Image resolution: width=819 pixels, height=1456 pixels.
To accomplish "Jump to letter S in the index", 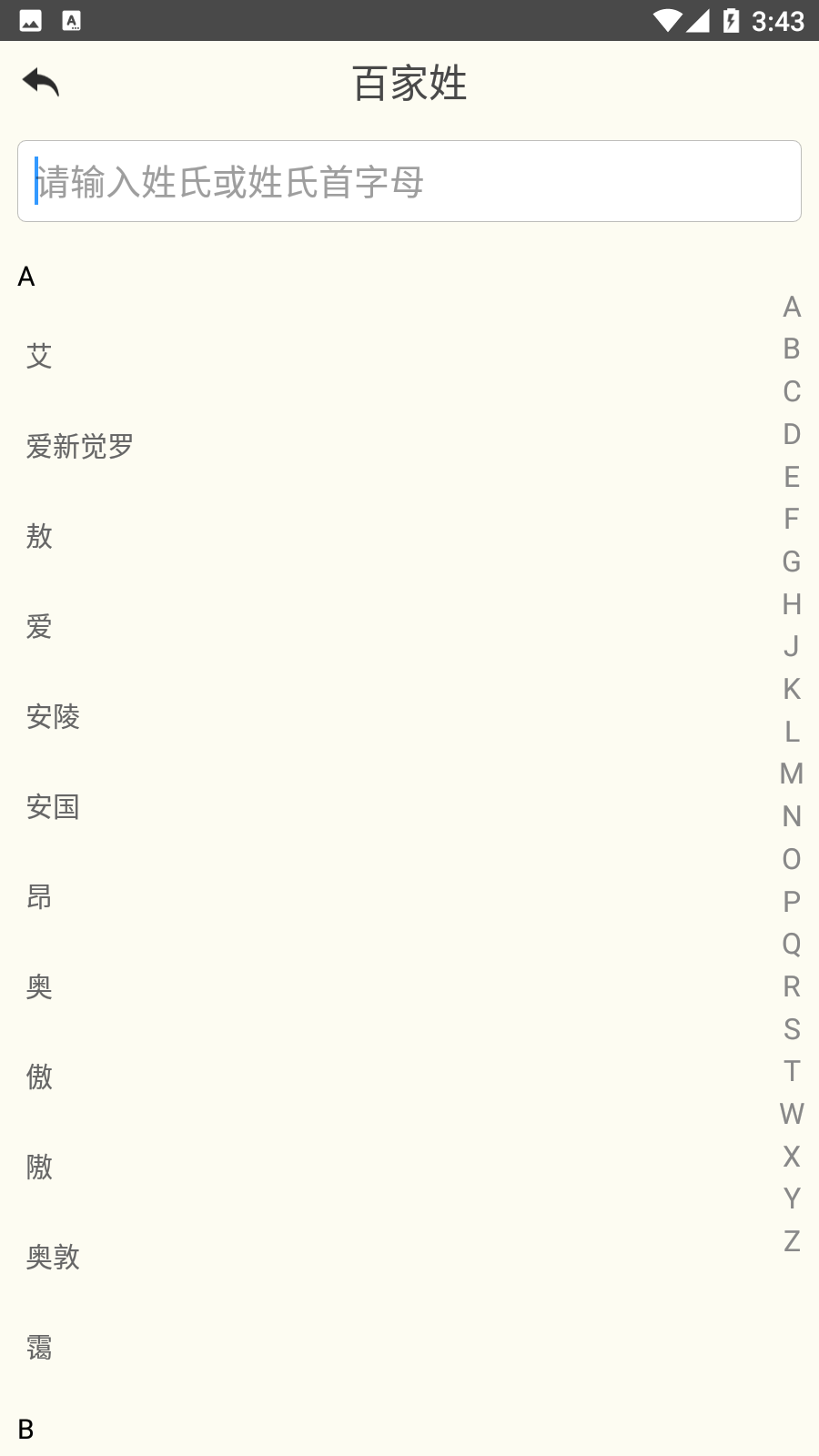I will [792, 1028].
